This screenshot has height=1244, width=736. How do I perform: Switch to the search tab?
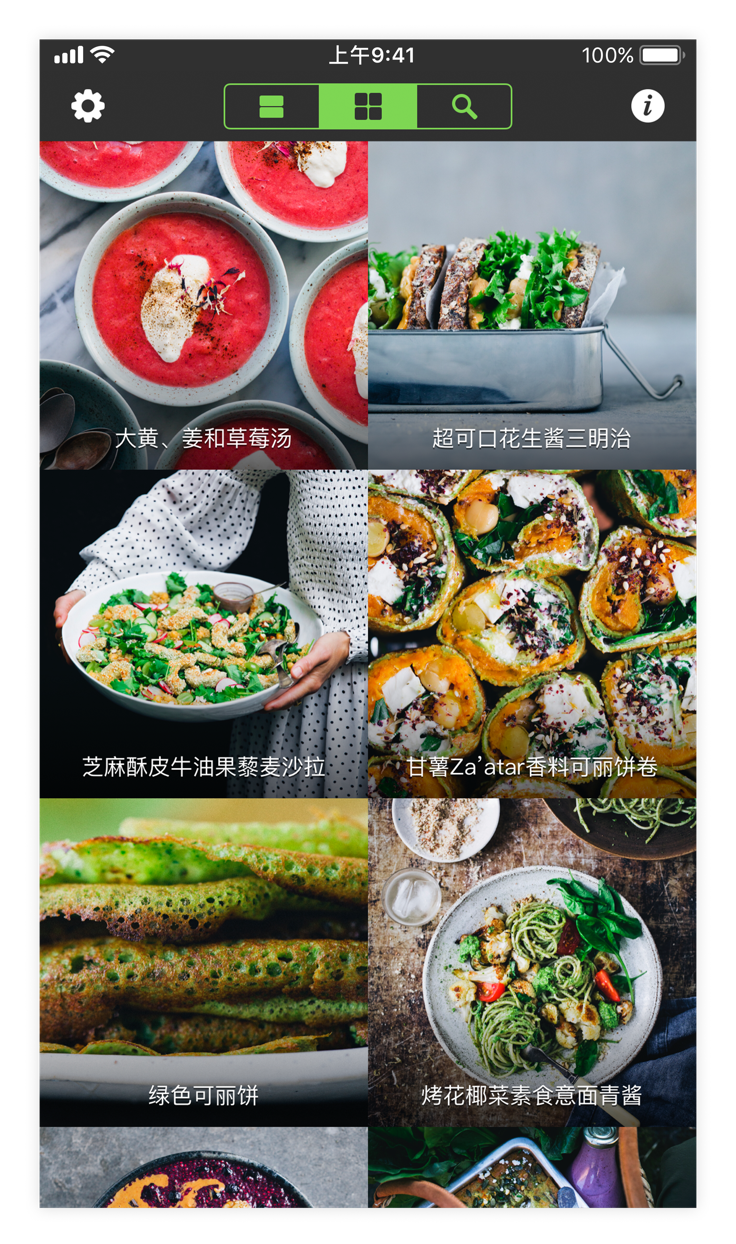464,107
